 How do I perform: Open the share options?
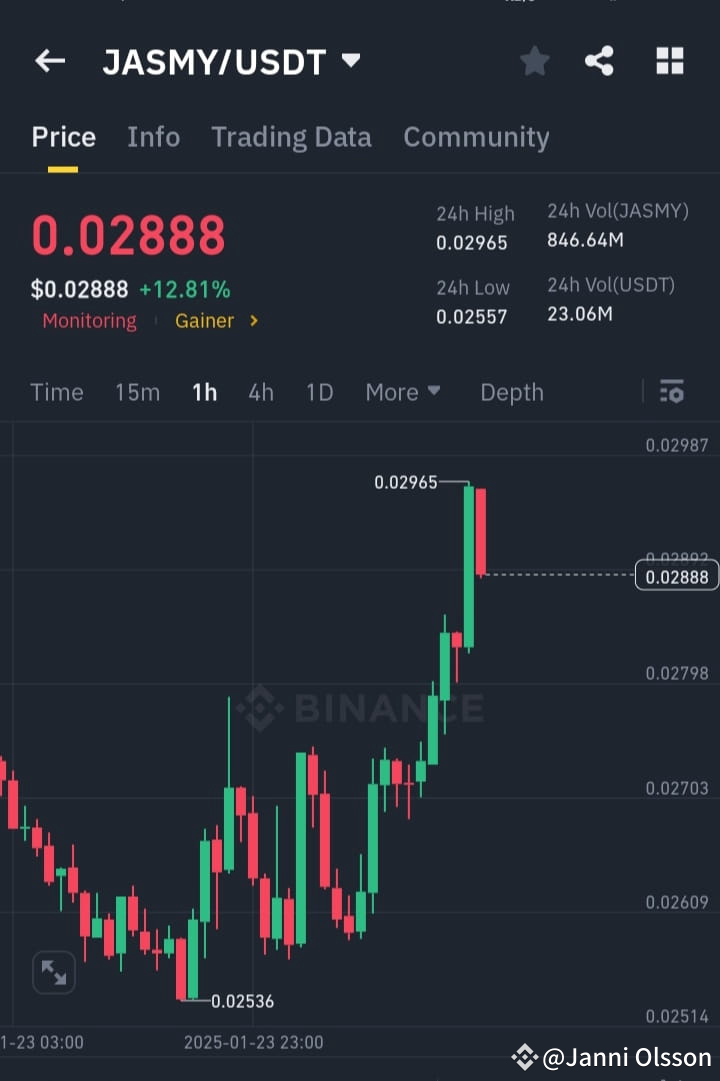[x=600, y=61]
